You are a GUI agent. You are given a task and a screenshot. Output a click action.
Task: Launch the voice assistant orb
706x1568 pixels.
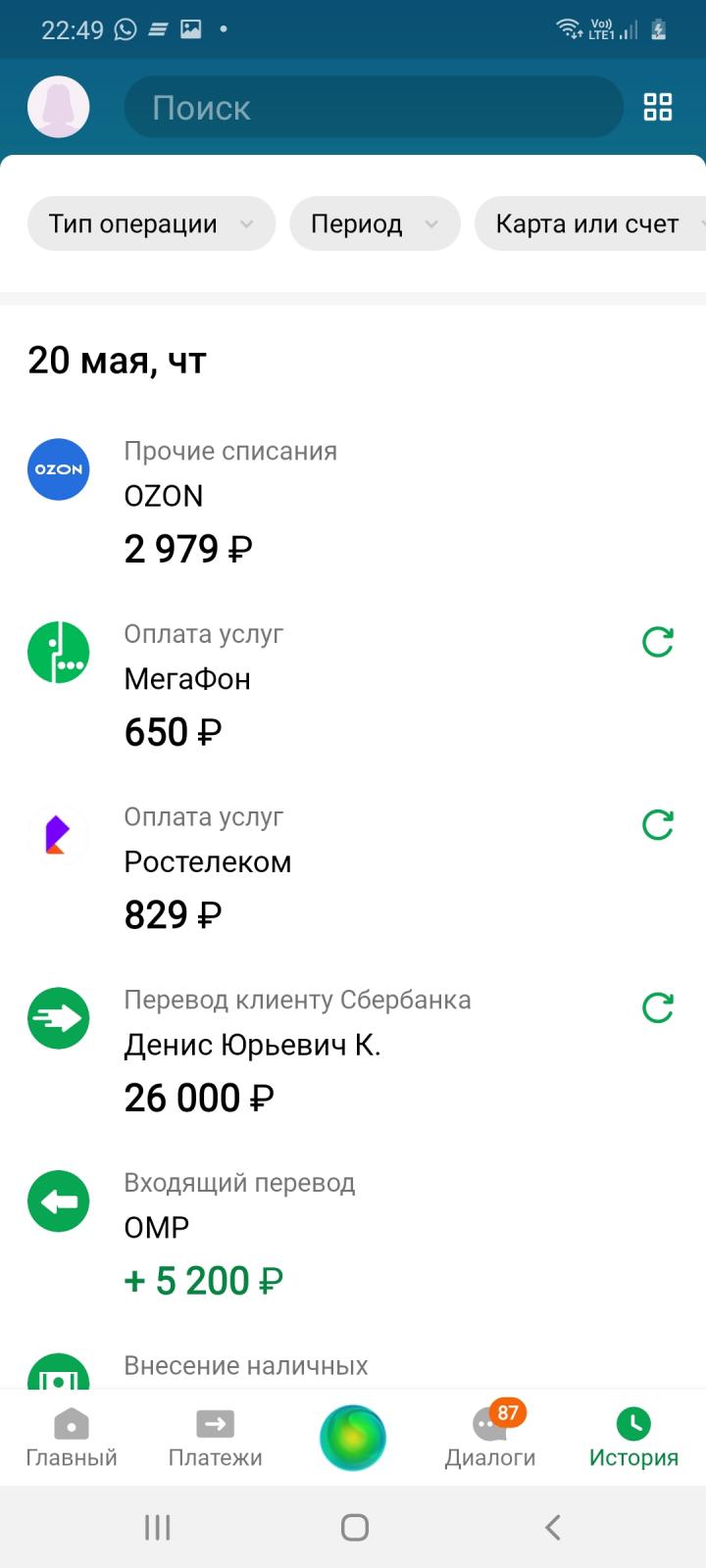tap(353, 1438)
